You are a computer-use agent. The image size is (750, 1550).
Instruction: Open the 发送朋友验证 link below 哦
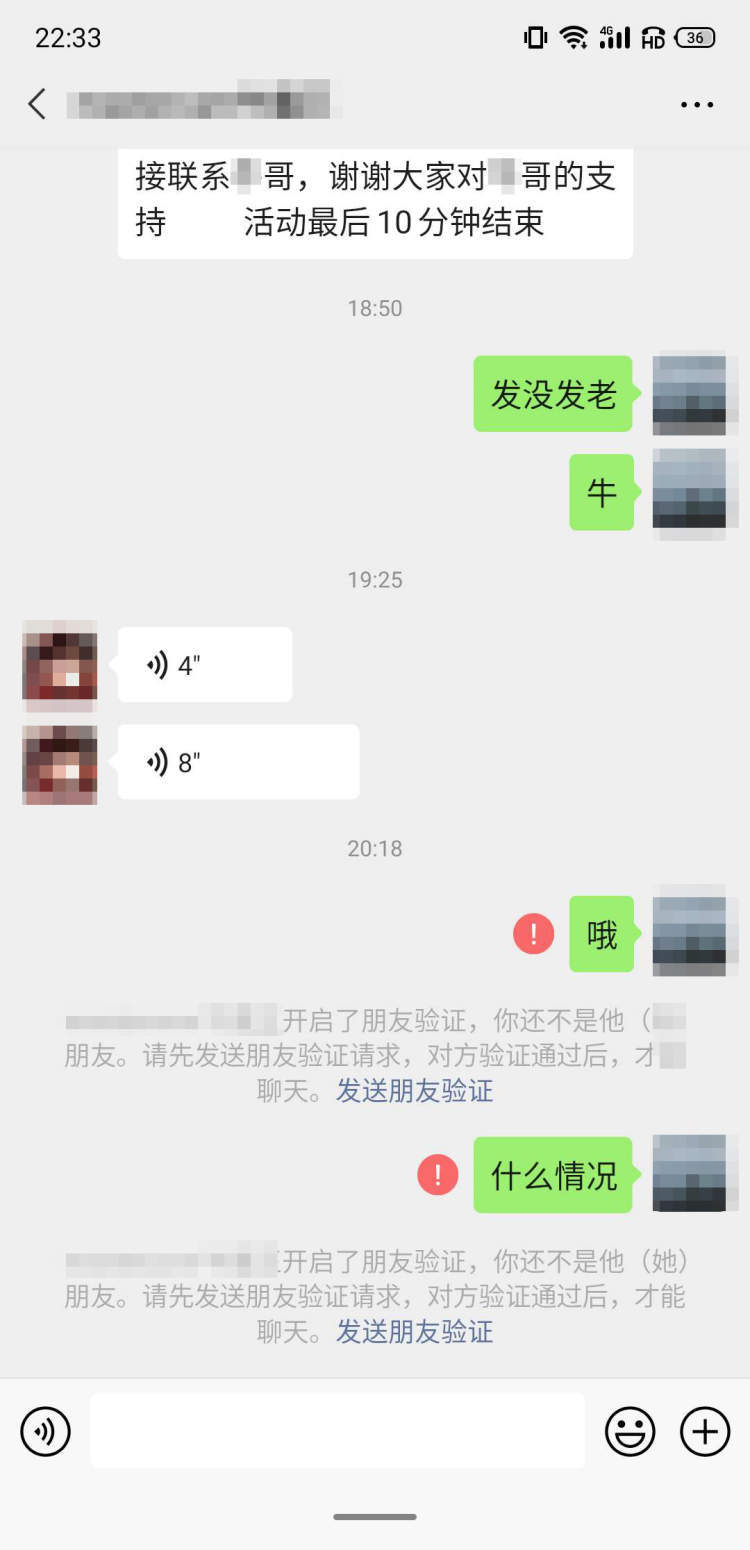(414, 1091)
